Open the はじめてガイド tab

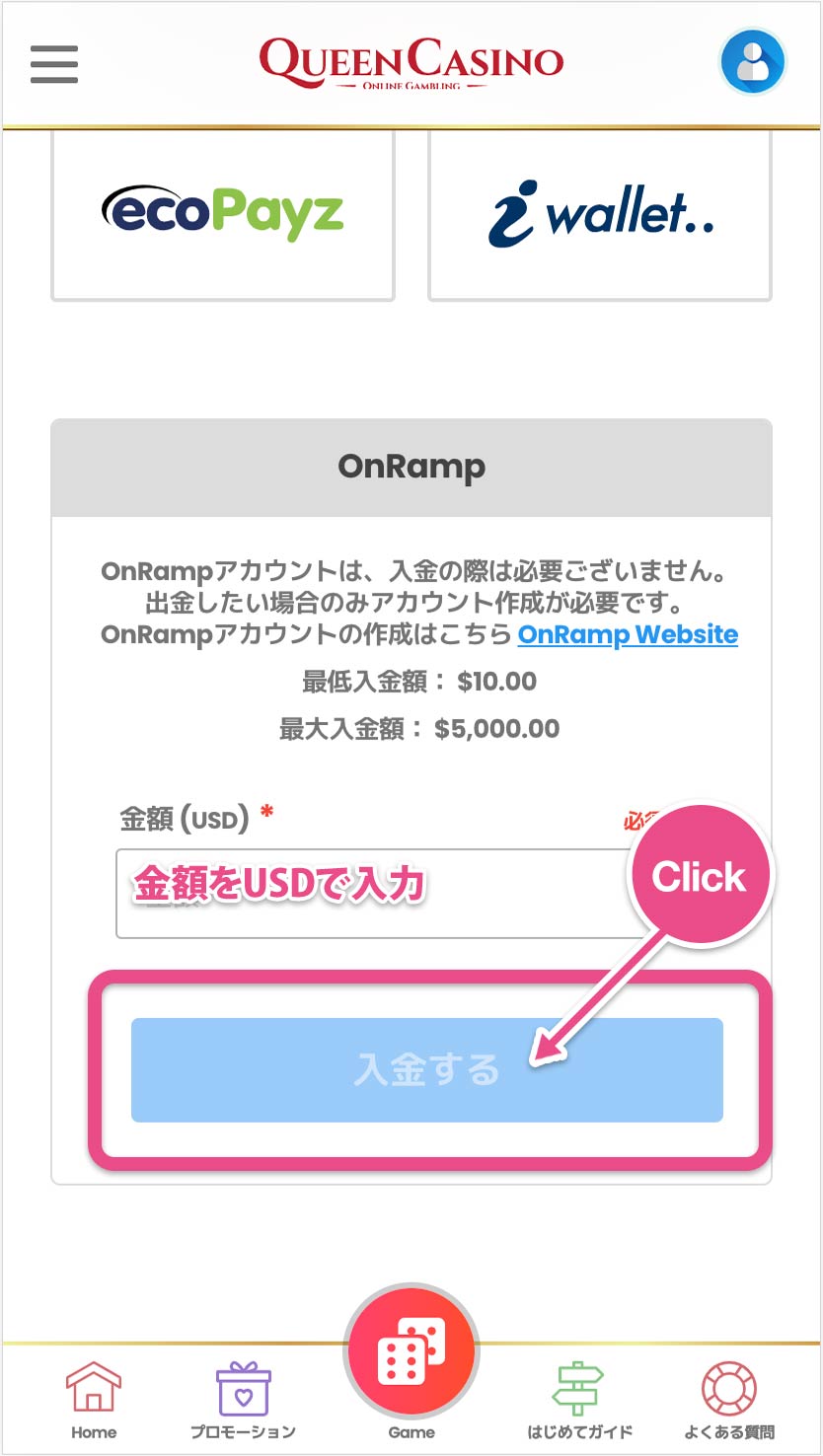[x=579, y=1400]
